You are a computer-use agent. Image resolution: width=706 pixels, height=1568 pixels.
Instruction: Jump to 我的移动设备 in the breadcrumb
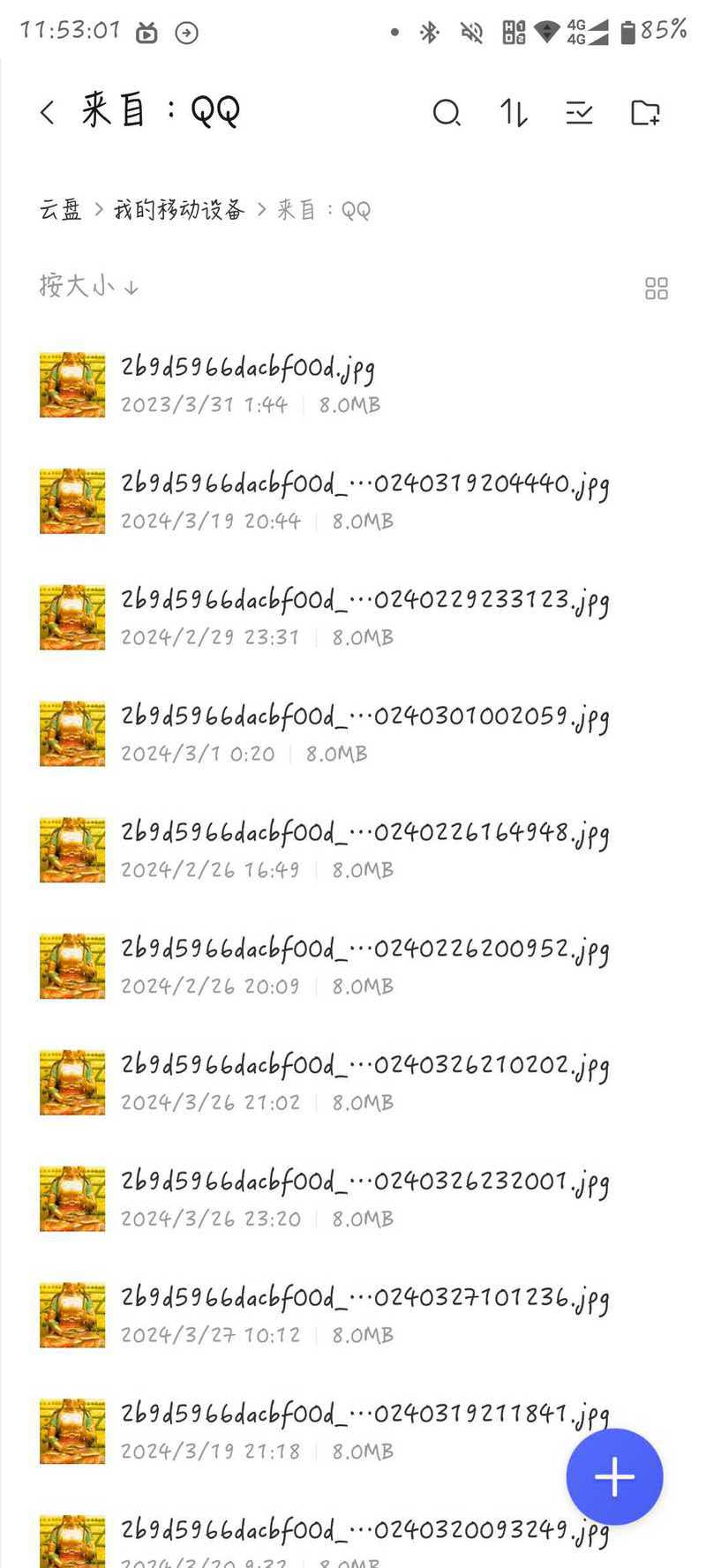coord(179,210)
